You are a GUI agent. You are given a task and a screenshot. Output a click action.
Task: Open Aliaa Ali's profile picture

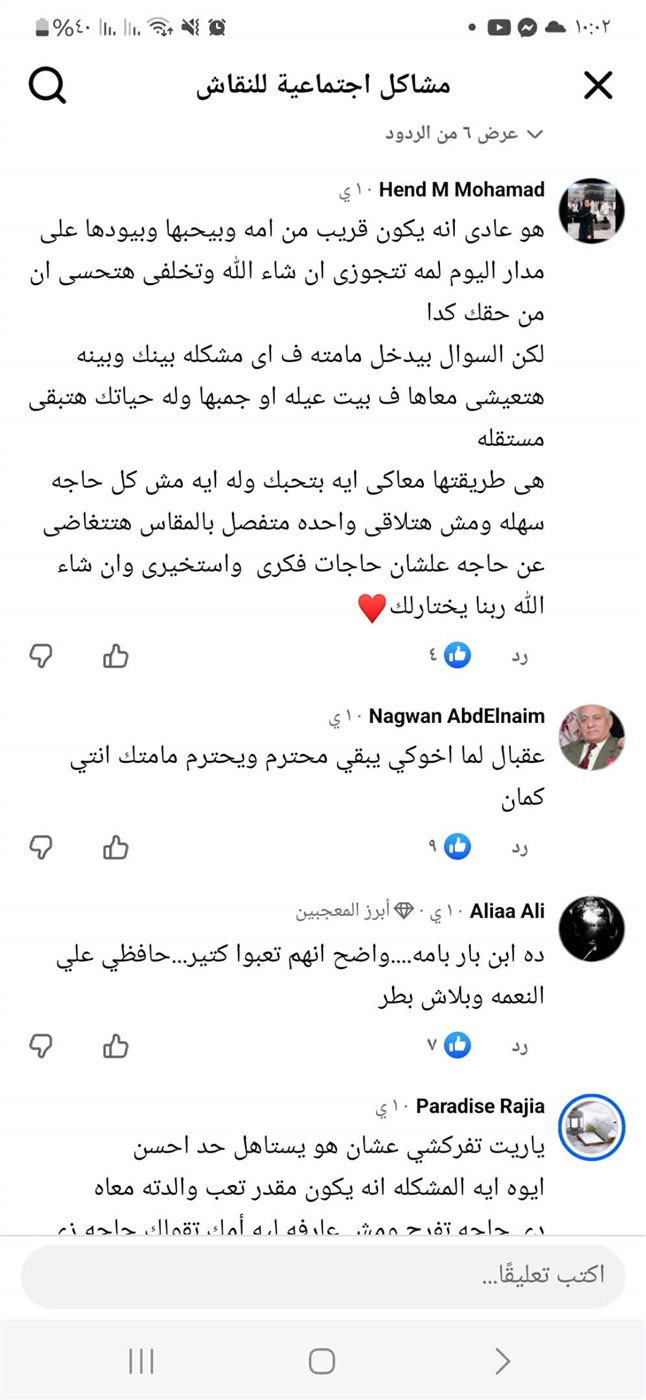pos(590,929)
